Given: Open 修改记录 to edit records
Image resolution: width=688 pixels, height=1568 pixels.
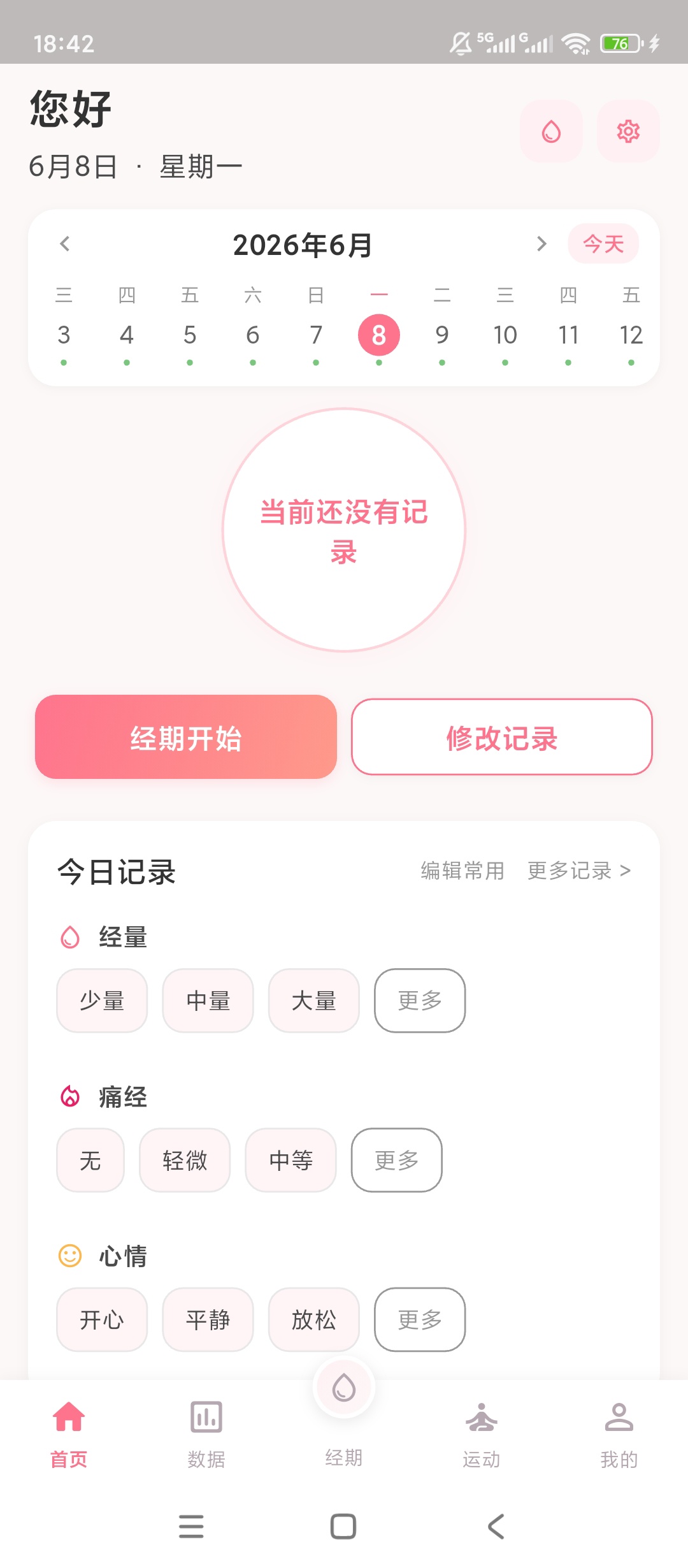Looking at the screenshot, I should 502,737.
